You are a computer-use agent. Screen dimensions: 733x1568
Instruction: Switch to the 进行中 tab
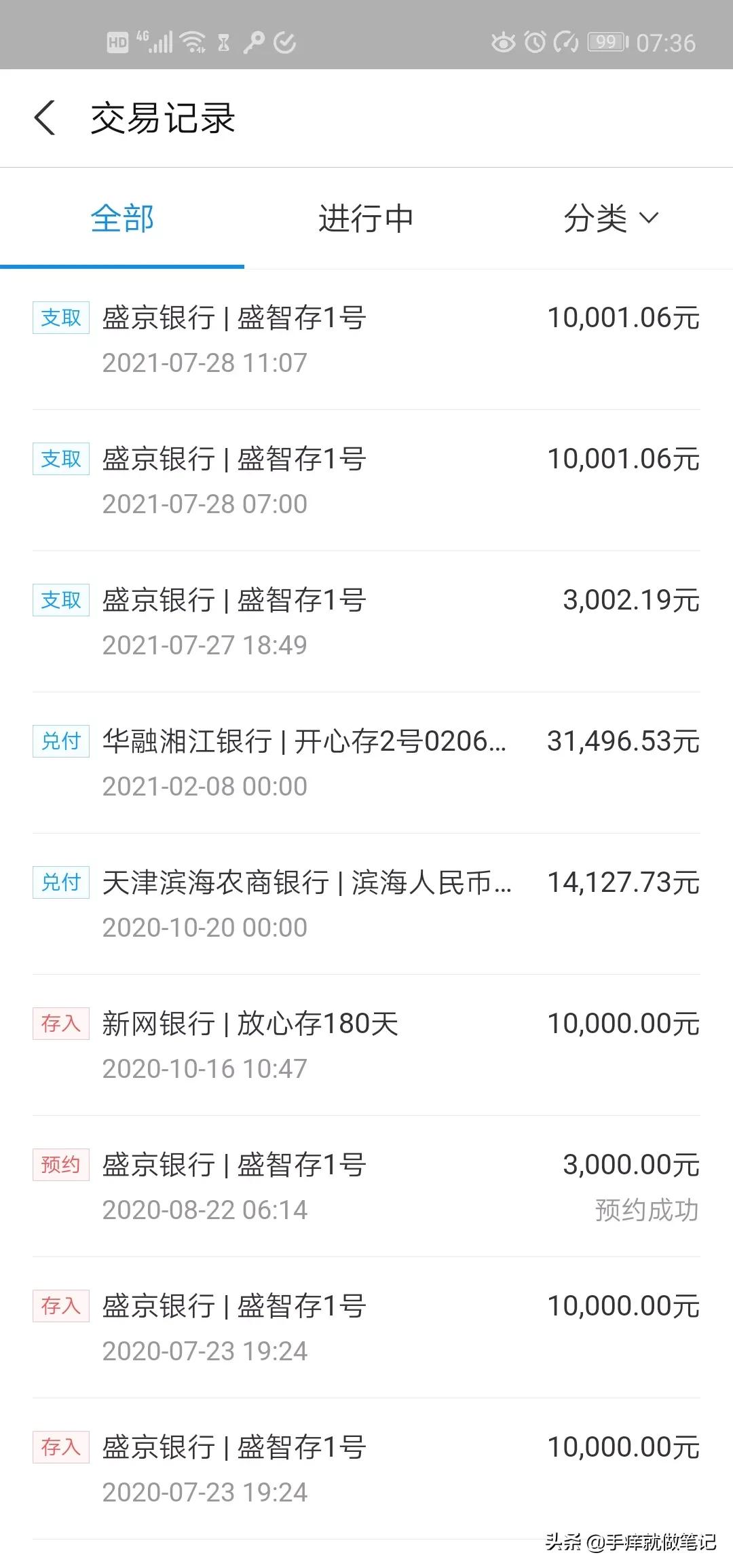366,219
